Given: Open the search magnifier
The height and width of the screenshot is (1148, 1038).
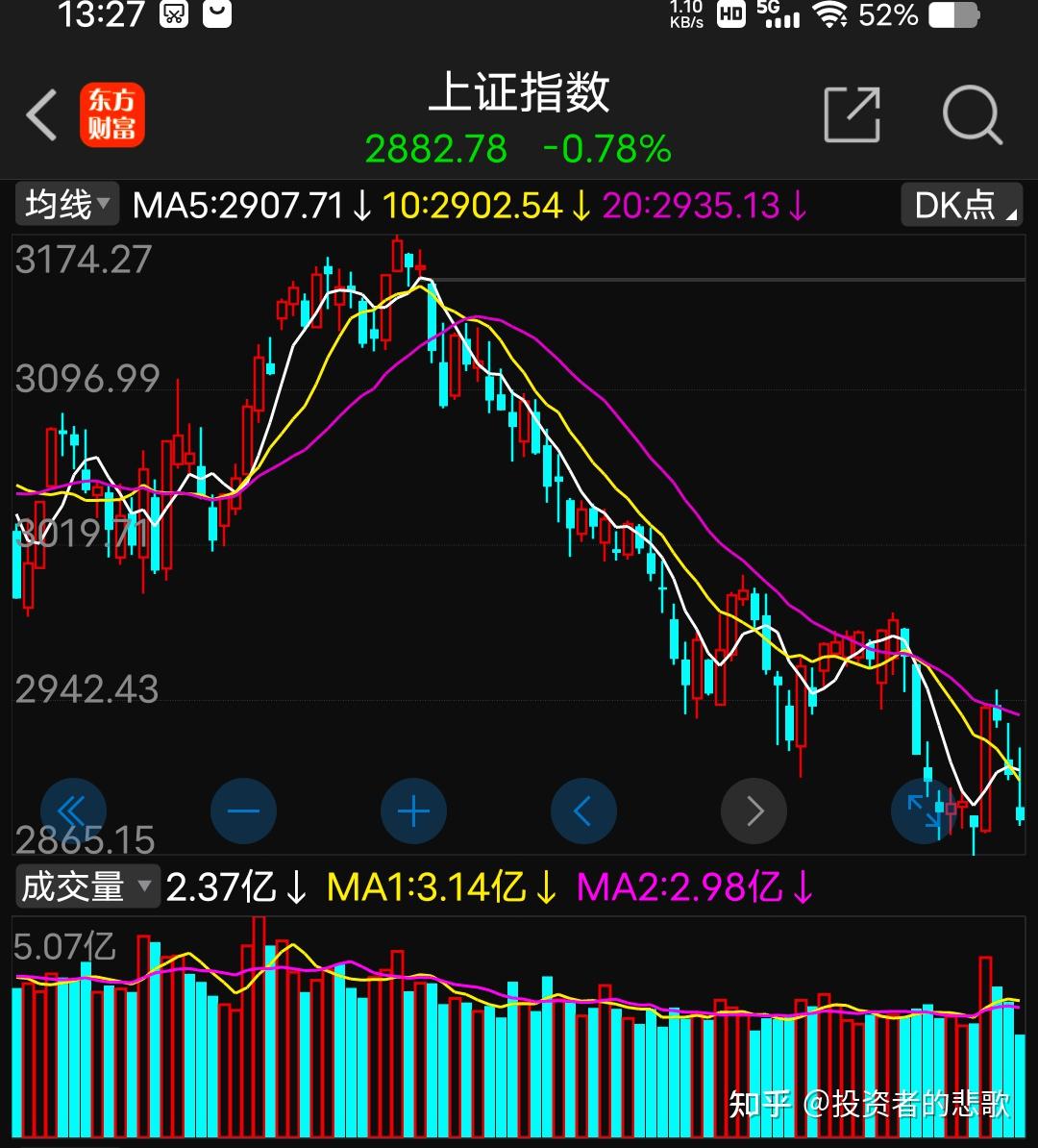Looking at the screenshot, I should [x=972, y=115].
